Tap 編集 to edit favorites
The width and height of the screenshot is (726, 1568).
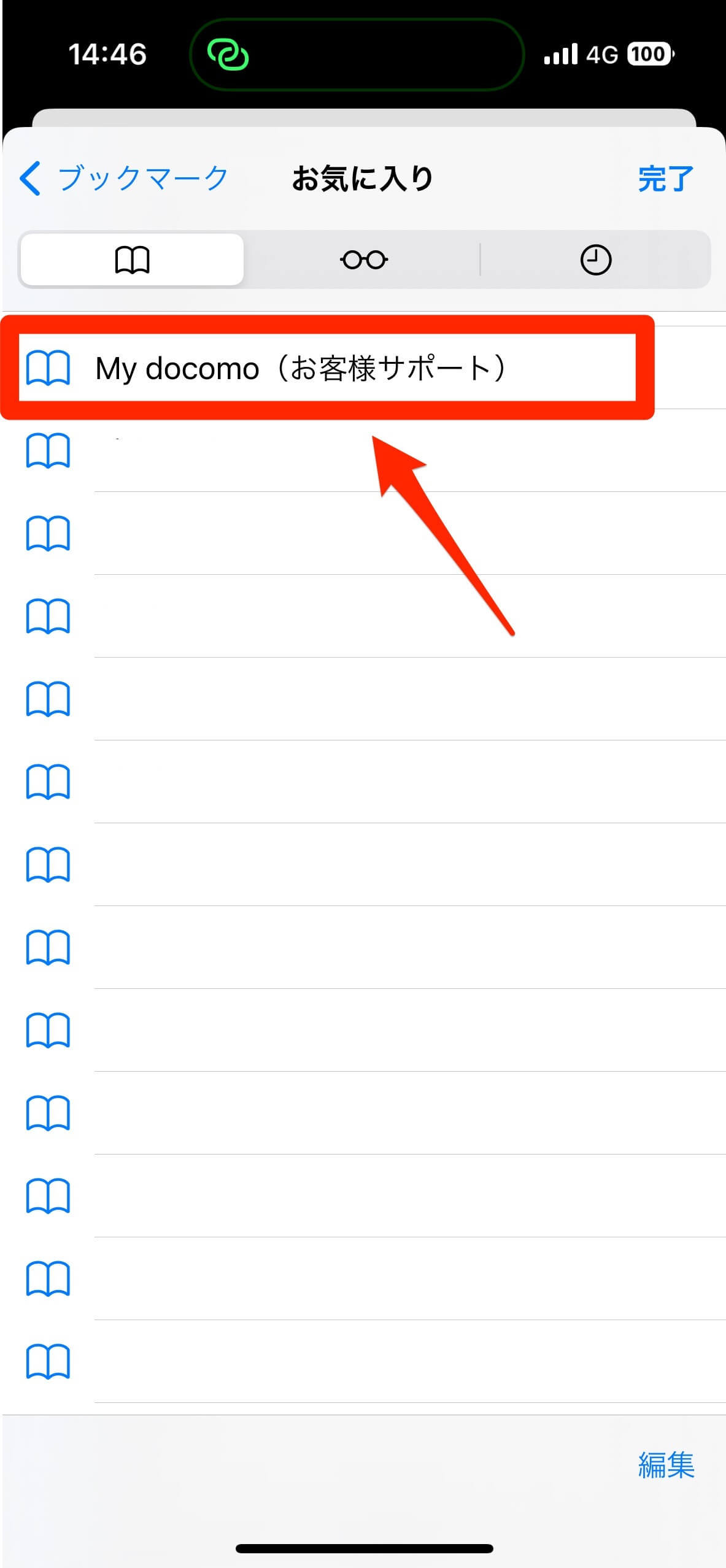666,1465
